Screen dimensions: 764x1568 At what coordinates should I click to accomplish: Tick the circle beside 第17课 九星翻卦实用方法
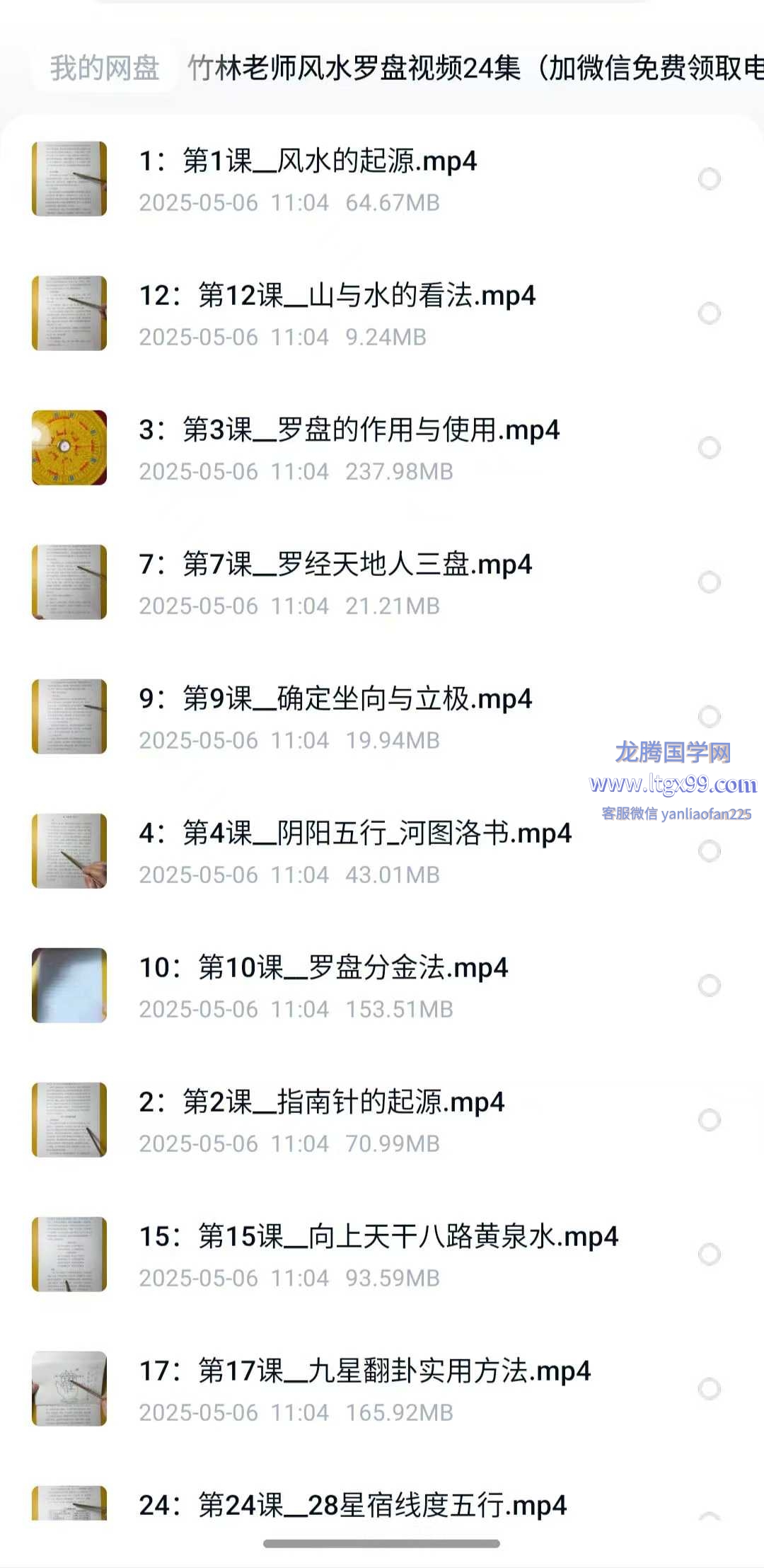[x=709, y=1389]
